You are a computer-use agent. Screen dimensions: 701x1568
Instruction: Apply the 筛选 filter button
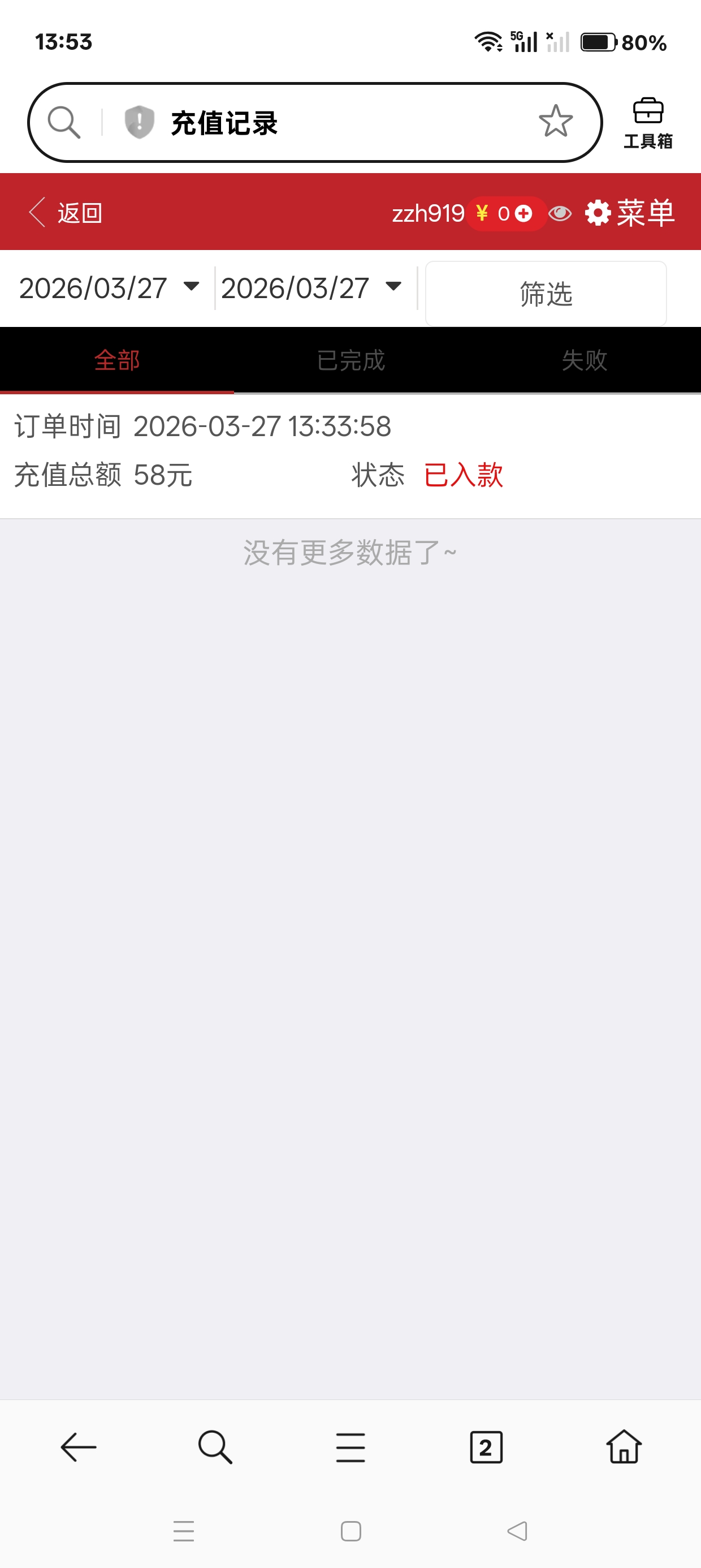pyautogui.click(x=545, y=294)
